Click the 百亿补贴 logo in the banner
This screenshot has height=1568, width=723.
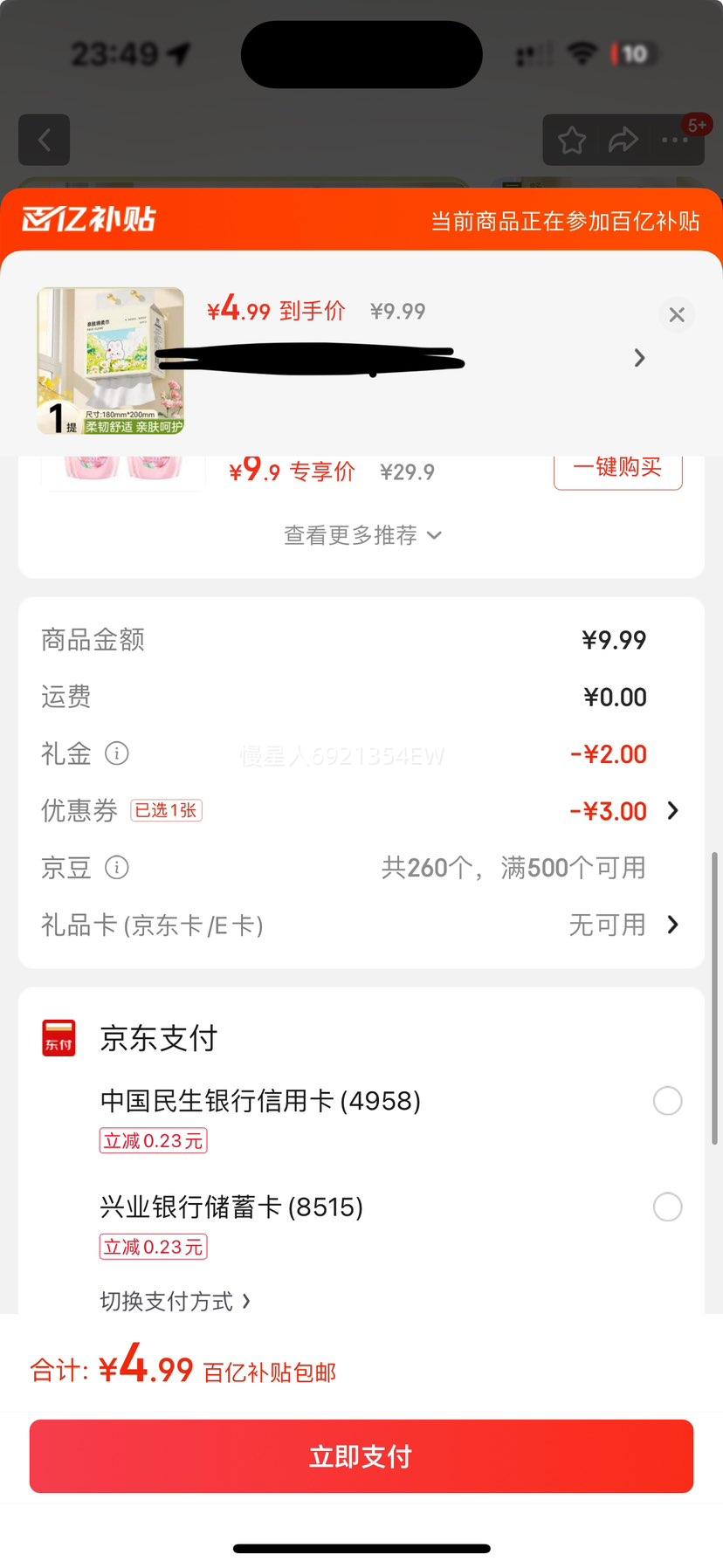(87, 221)
